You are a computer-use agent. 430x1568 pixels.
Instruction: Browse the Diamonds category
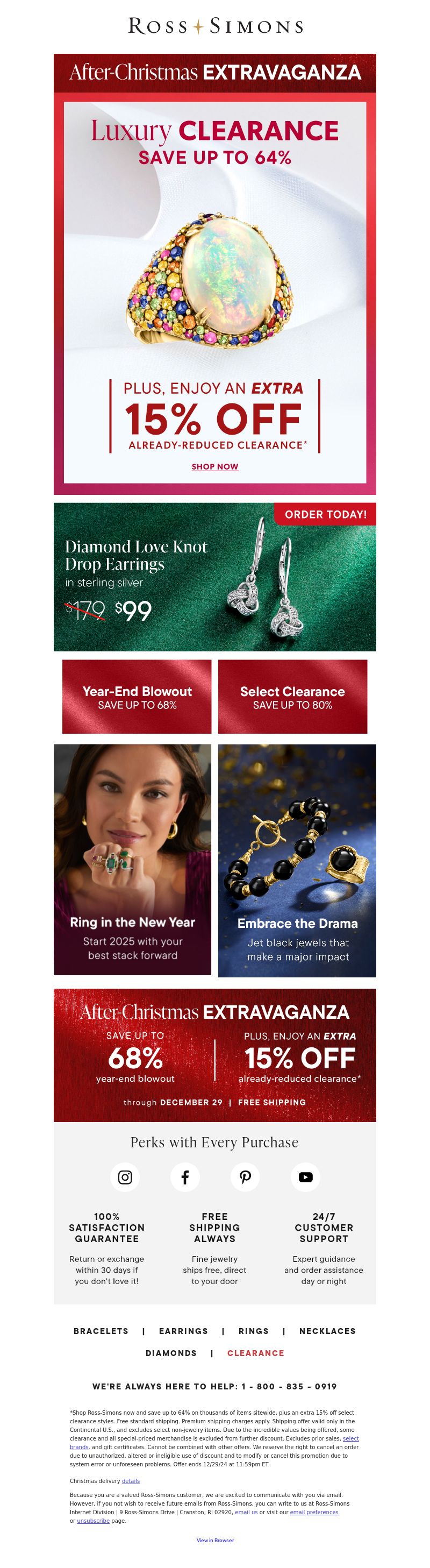tap(171, 1352)
